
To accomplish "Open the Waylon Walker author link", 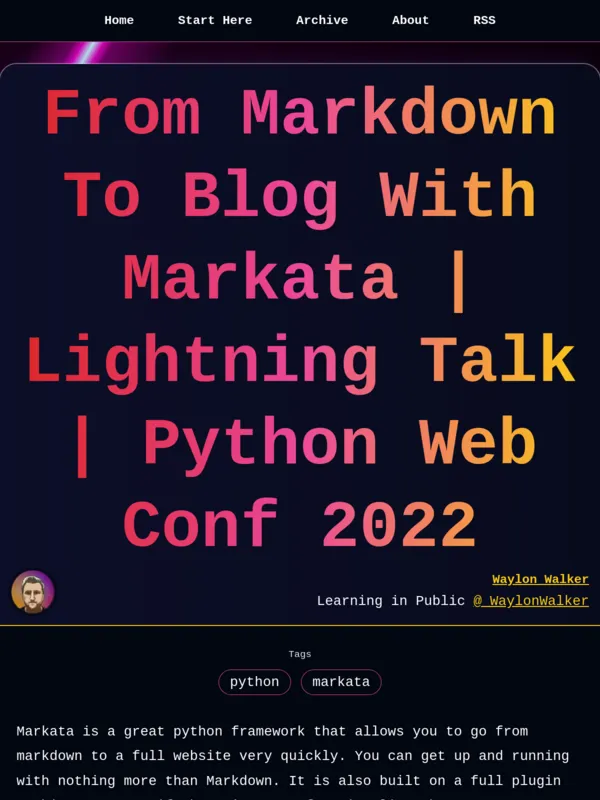I will coord(540,580).
